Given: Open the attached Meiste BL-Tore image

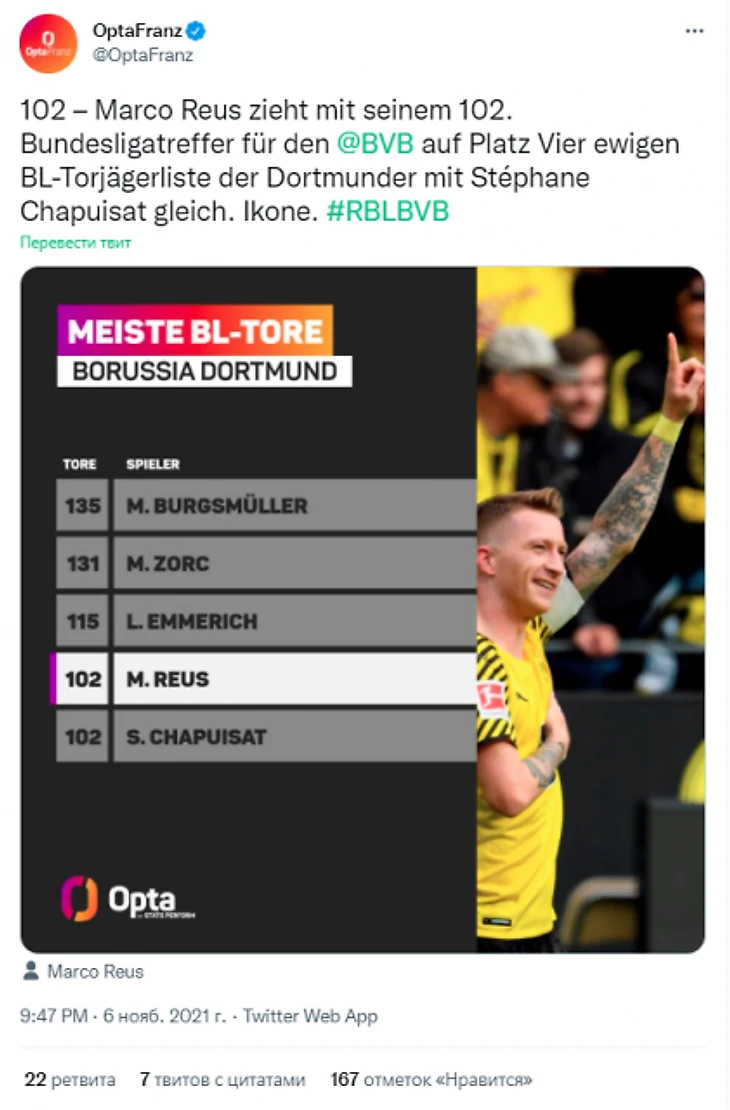Looking at the screenshot, I should (362, 608).
